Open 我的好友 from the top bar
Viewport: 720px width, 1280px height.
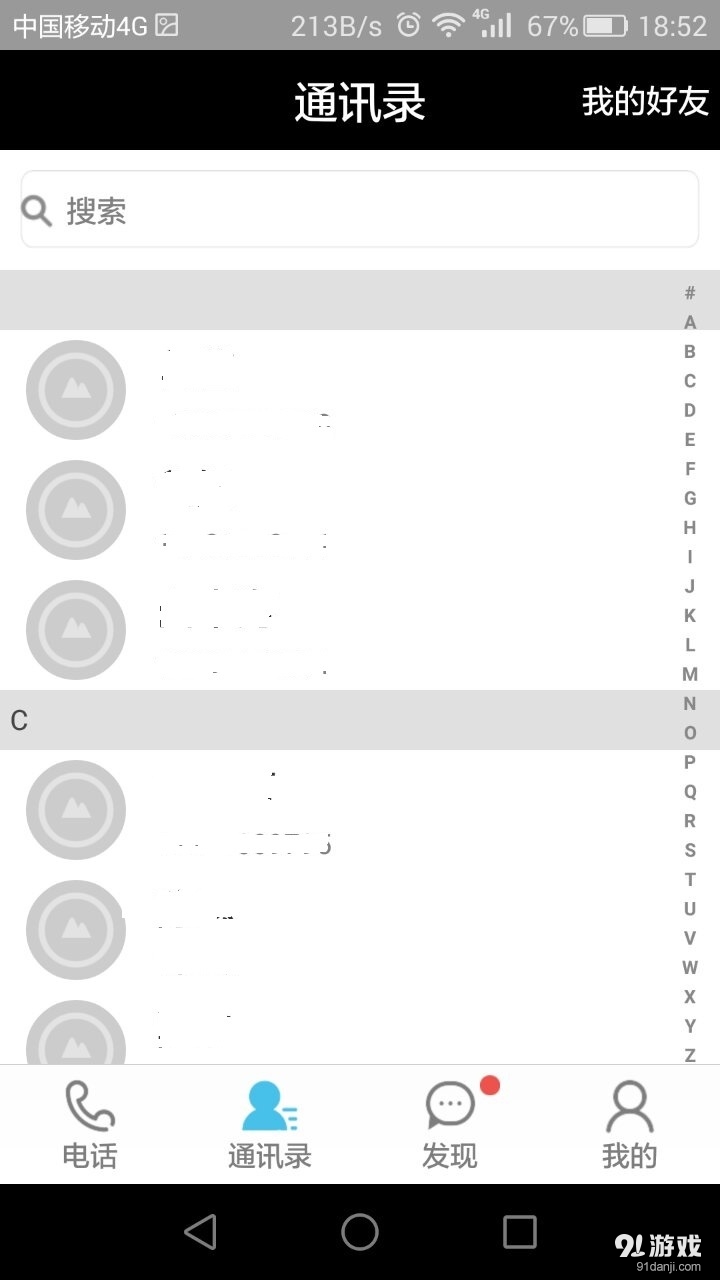(x=645, y=101)
